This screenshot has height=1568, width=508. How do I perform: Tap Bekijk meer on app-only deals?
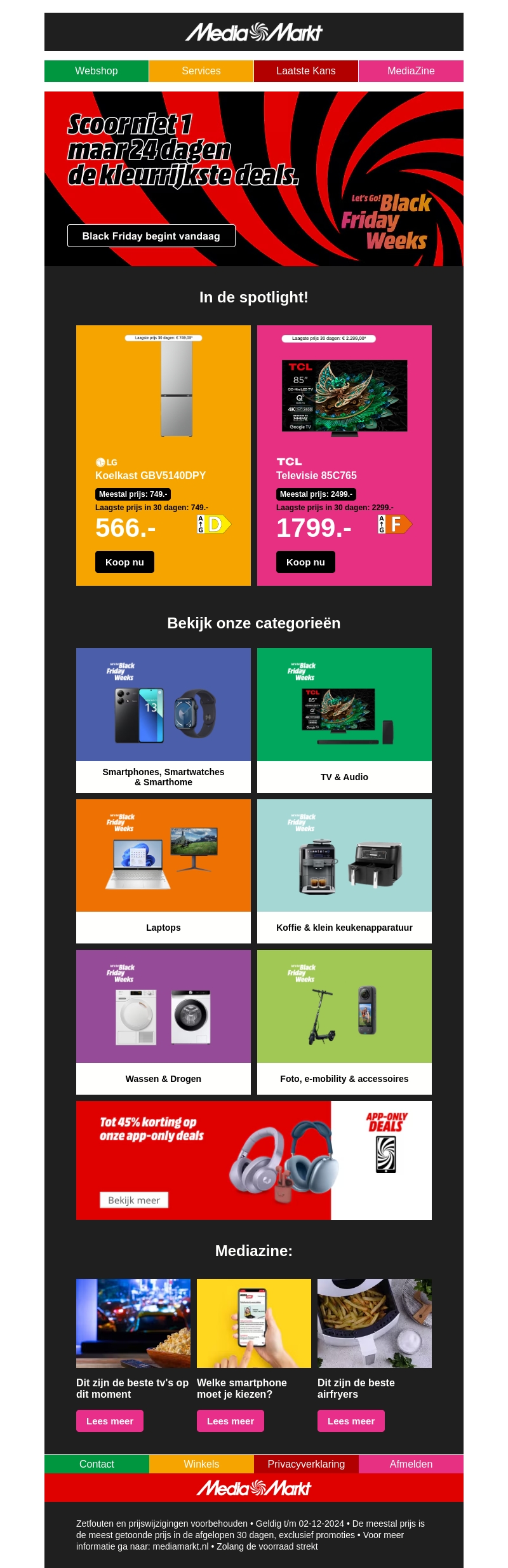pyautogui.click(x=134, y=1200)
